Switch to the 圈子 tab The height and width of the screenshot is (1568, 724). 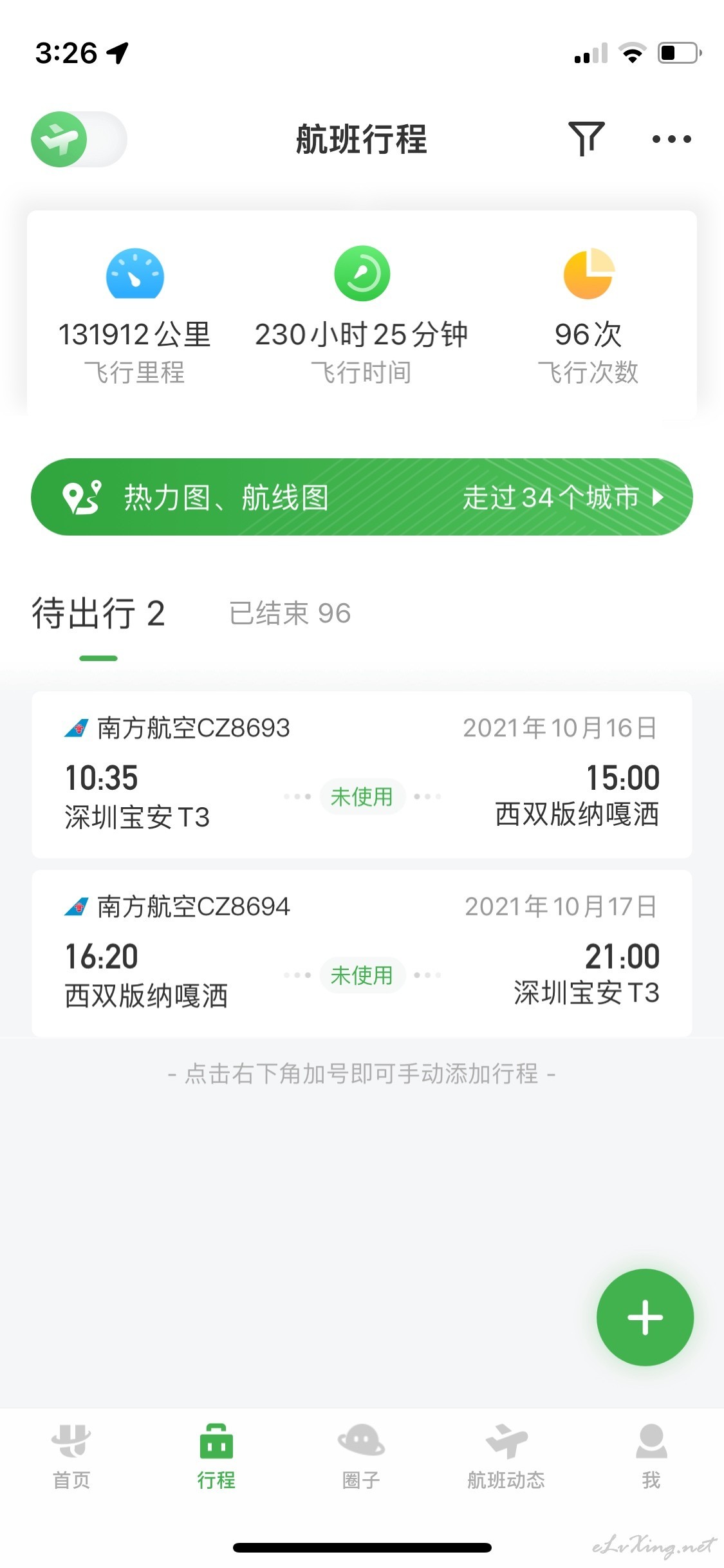(x=361, y=1457)
